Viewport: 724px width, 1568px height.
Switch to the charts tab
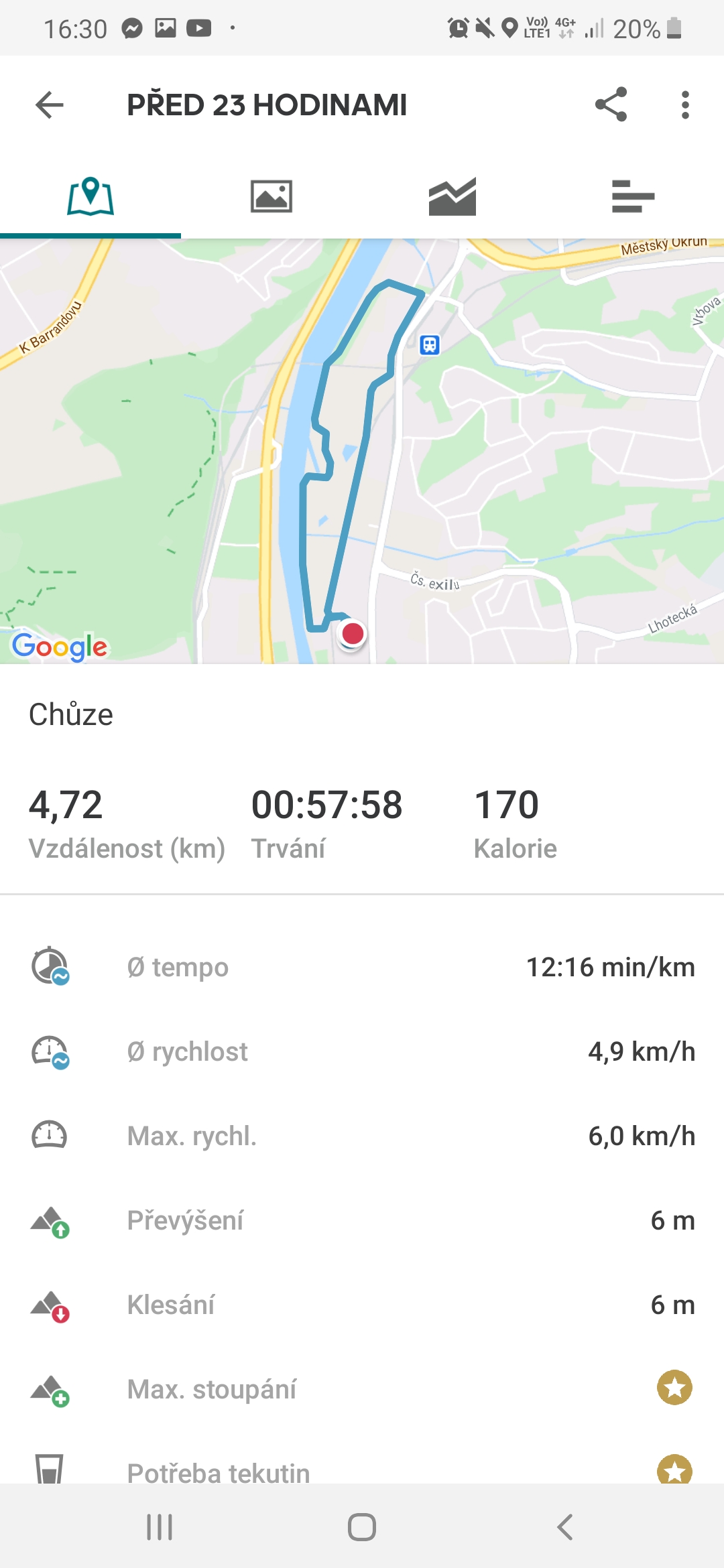pos(452,196)
